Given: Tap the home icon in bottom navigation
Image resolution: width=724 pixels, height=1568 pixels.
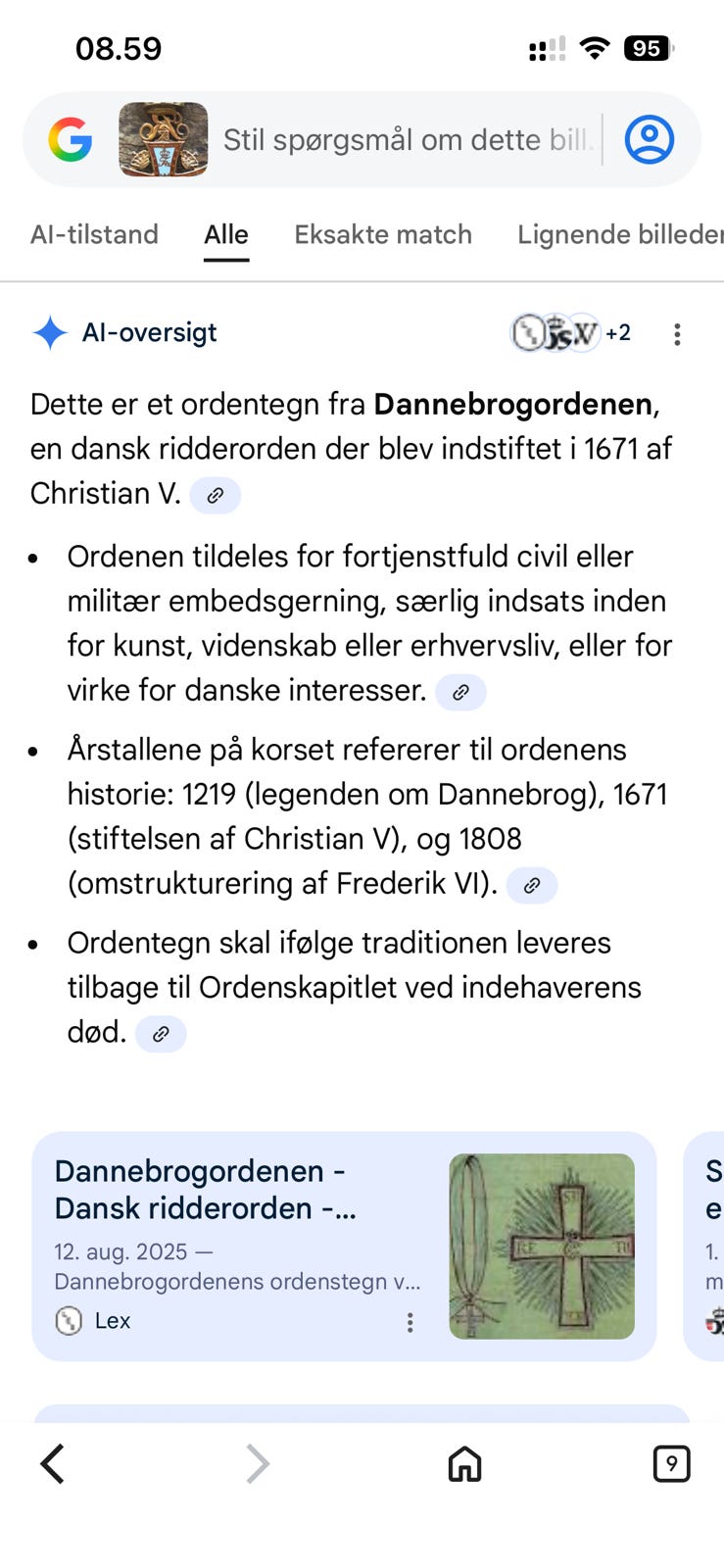Looking at the screenshot, I should [x=463, y=1464].
